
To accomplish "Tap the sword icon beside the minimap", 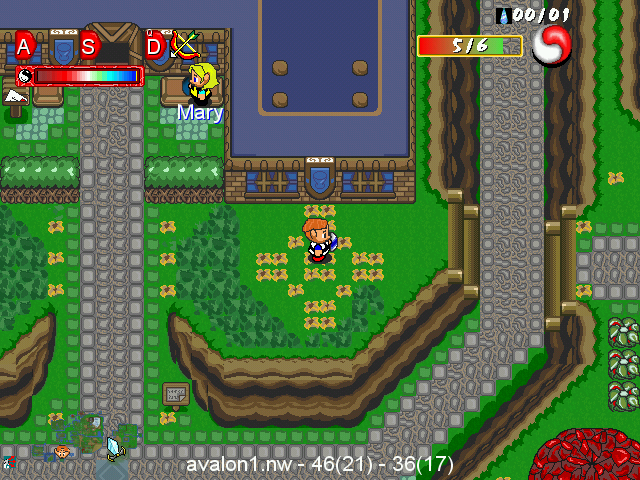I will 113,446.
